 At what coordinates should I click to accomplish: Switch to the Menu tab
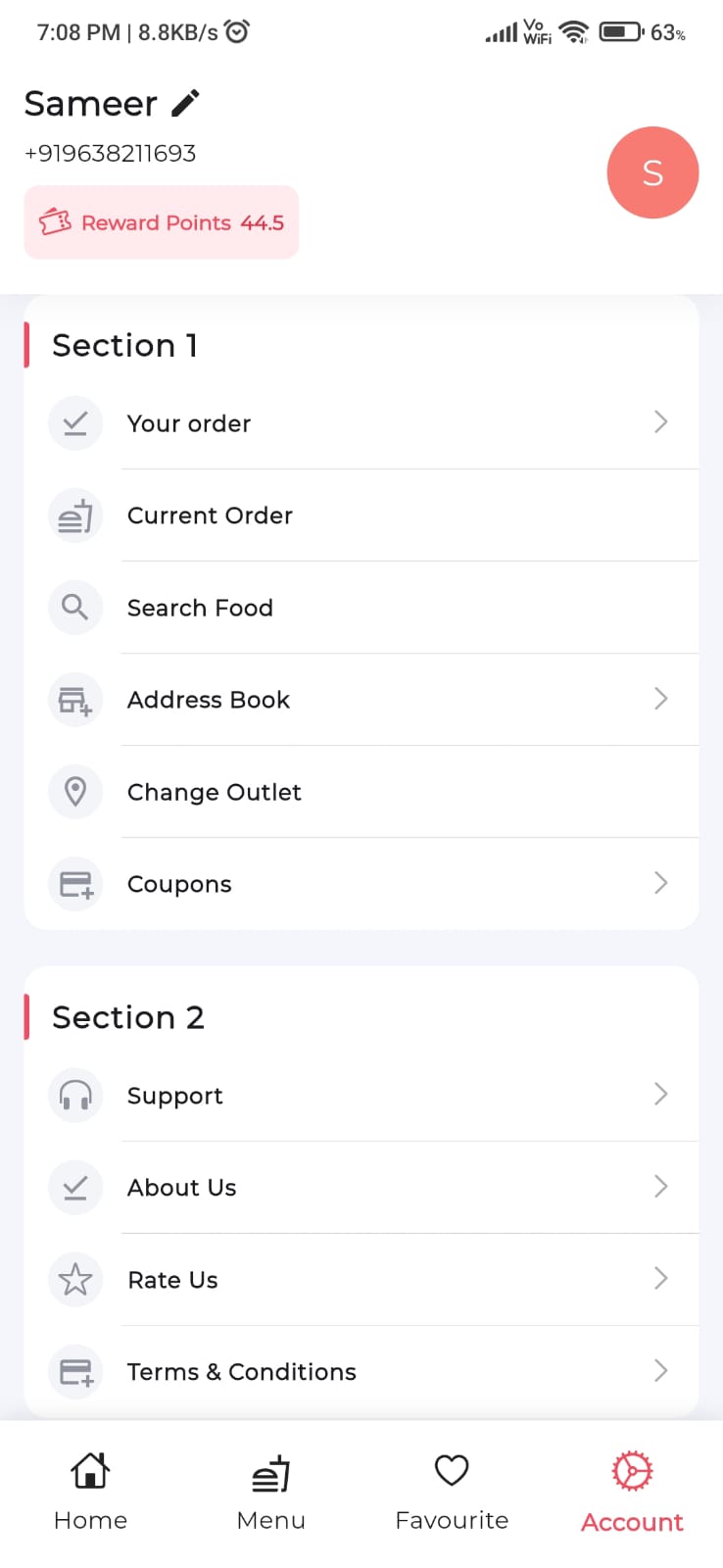click(x=271, y=1492)
